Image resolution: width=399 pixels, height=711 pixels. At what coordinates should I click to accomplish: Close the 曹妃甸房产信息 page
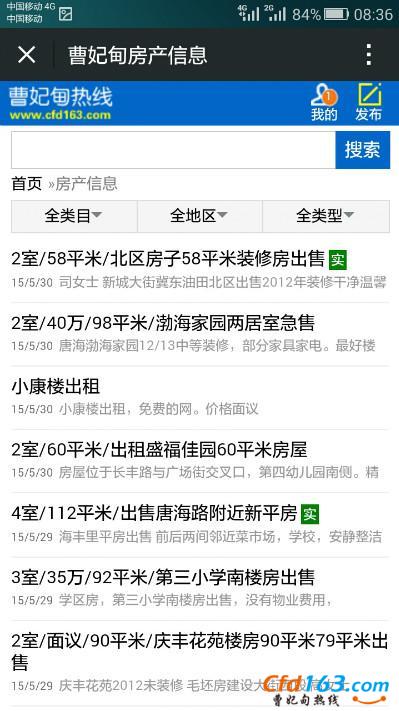[26, 55]
